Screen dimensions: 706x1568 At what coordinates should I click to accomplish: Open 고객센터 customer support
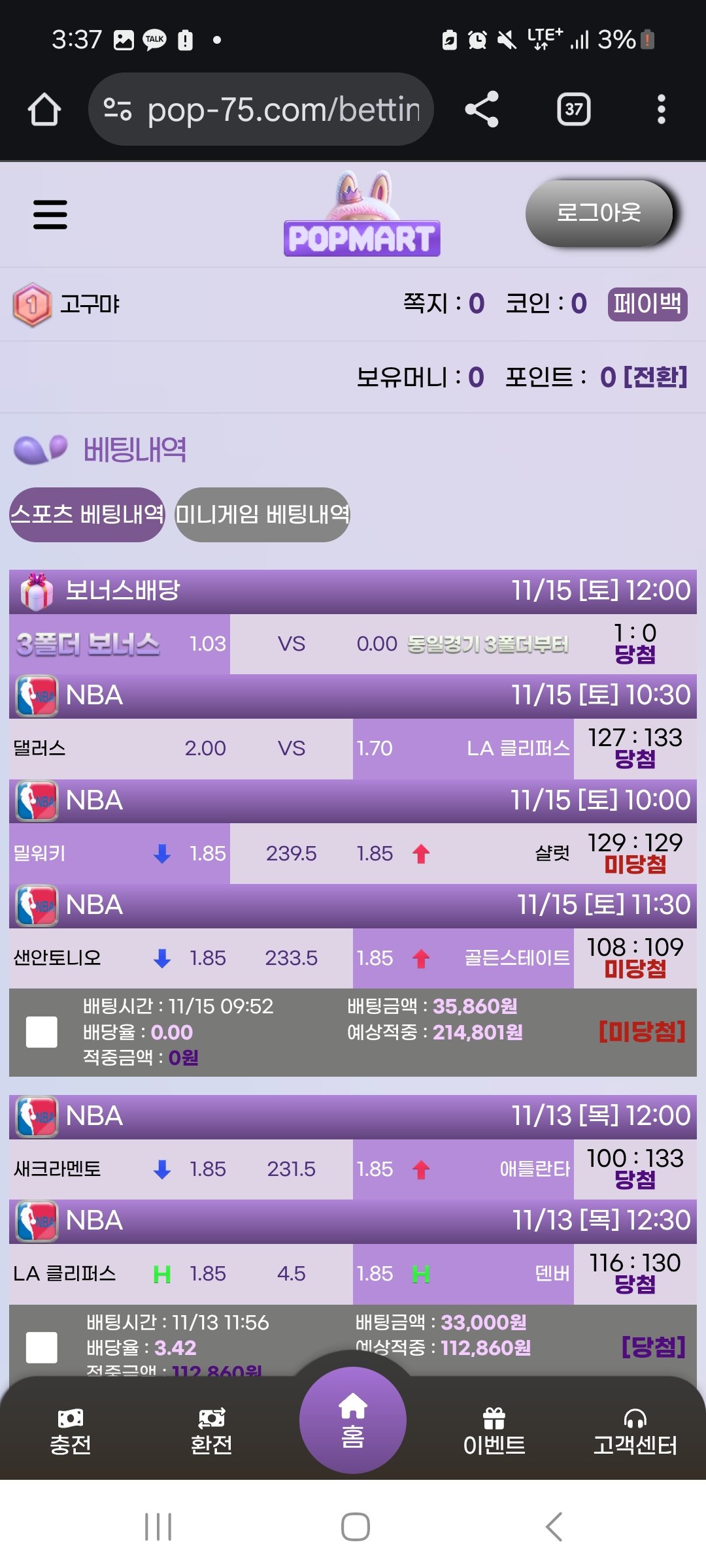pos(635,1432)
